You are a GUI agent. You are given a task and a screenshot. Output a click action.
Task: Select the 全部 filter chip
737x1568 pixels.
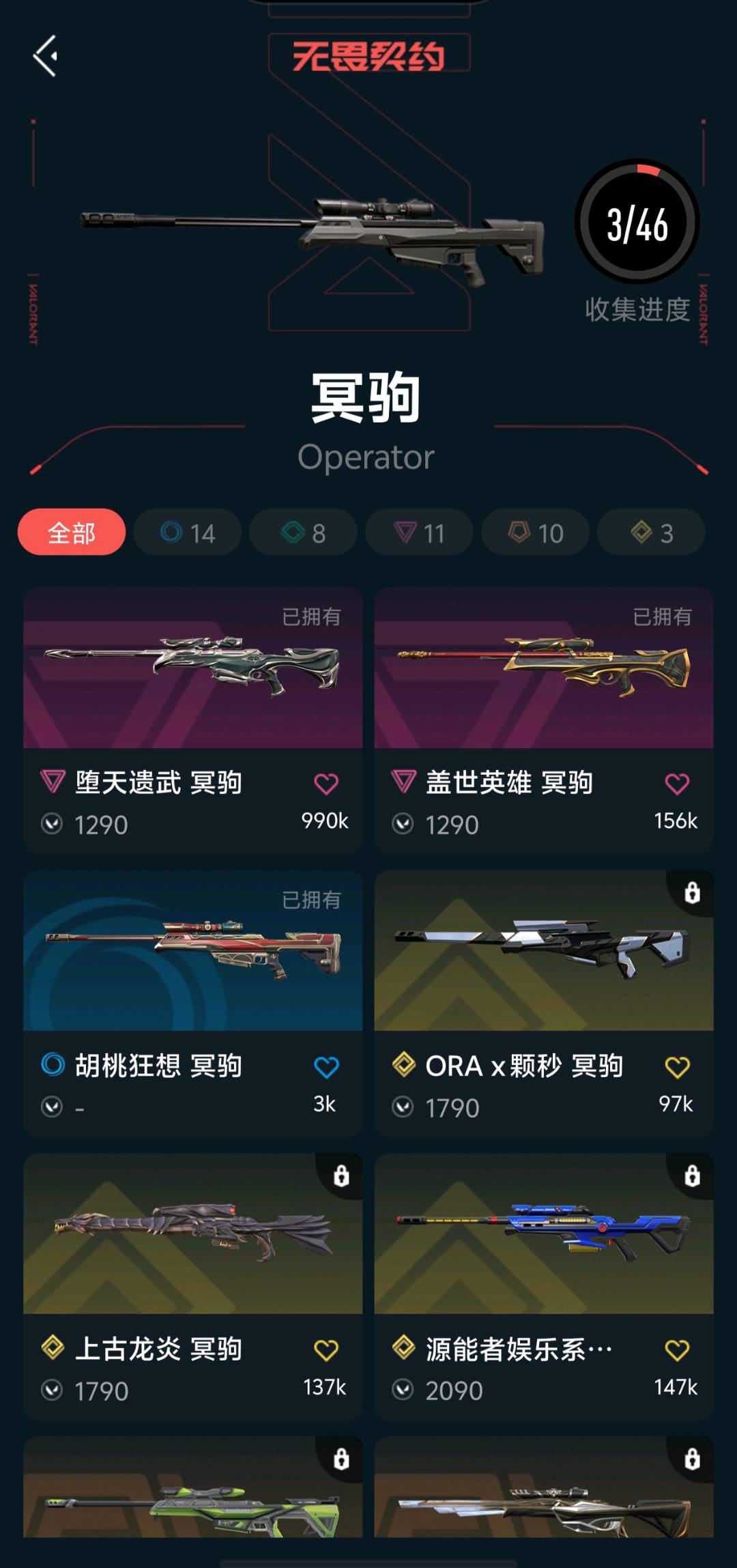71,532
